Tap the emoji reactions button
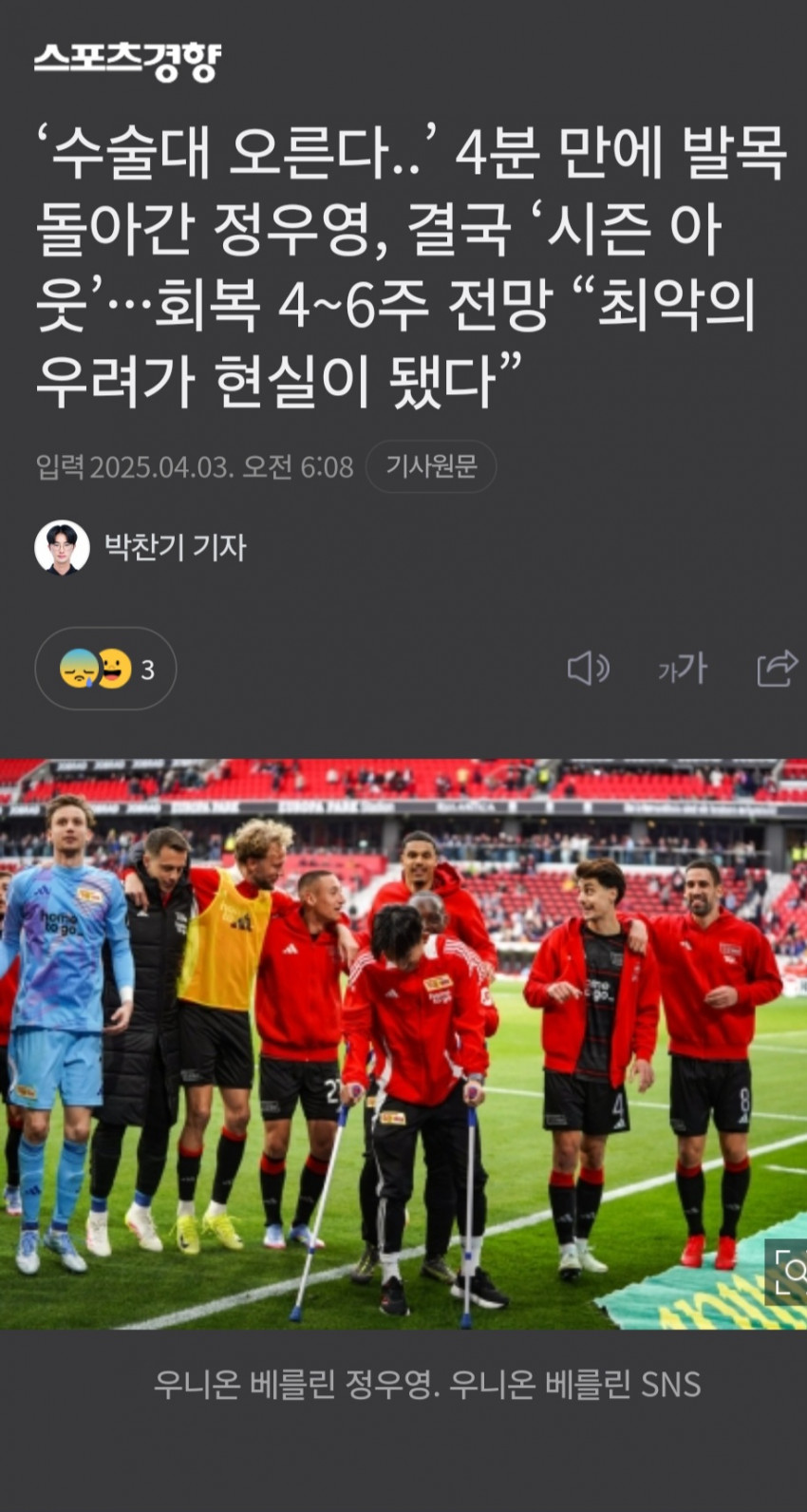Viewport: 807px width, 1512px height. [x=105, y=669]
